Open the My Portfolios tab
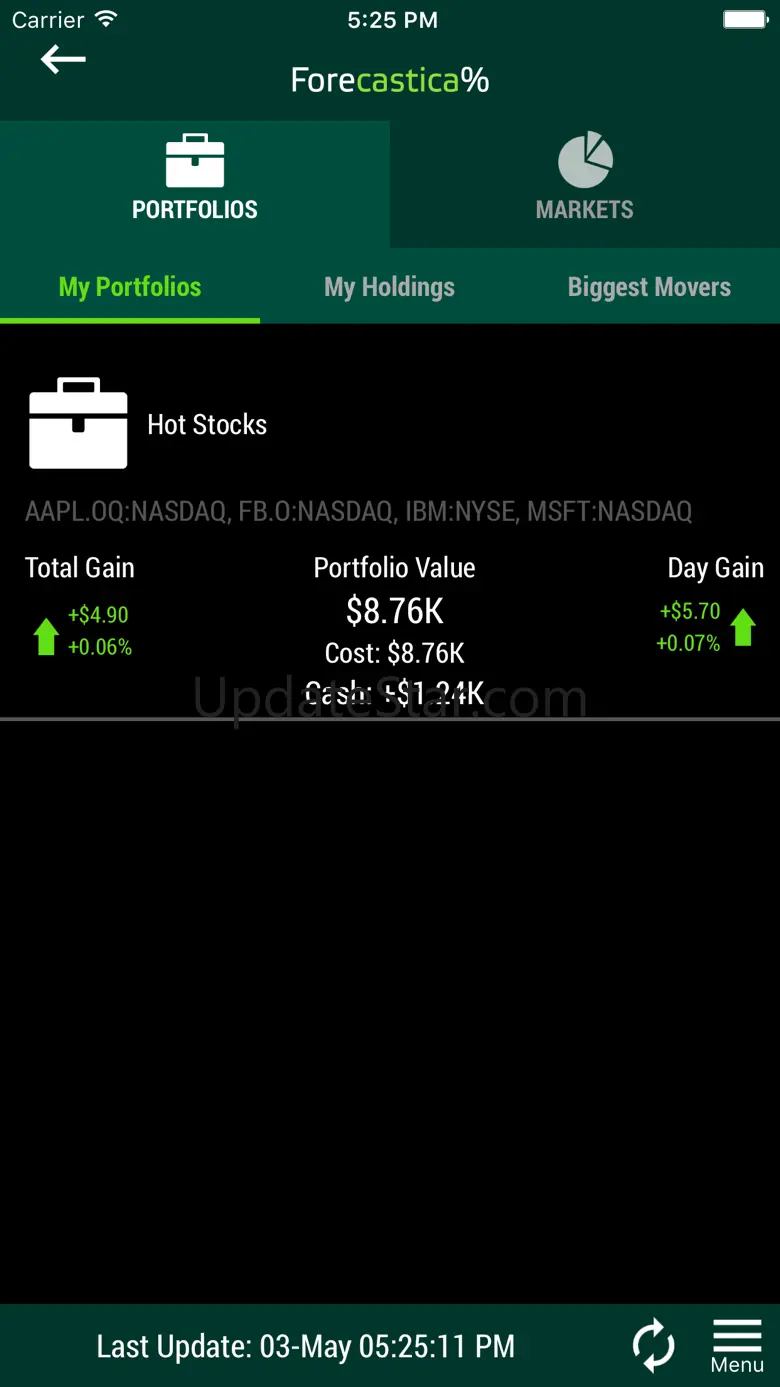 [x=130, y=288]
